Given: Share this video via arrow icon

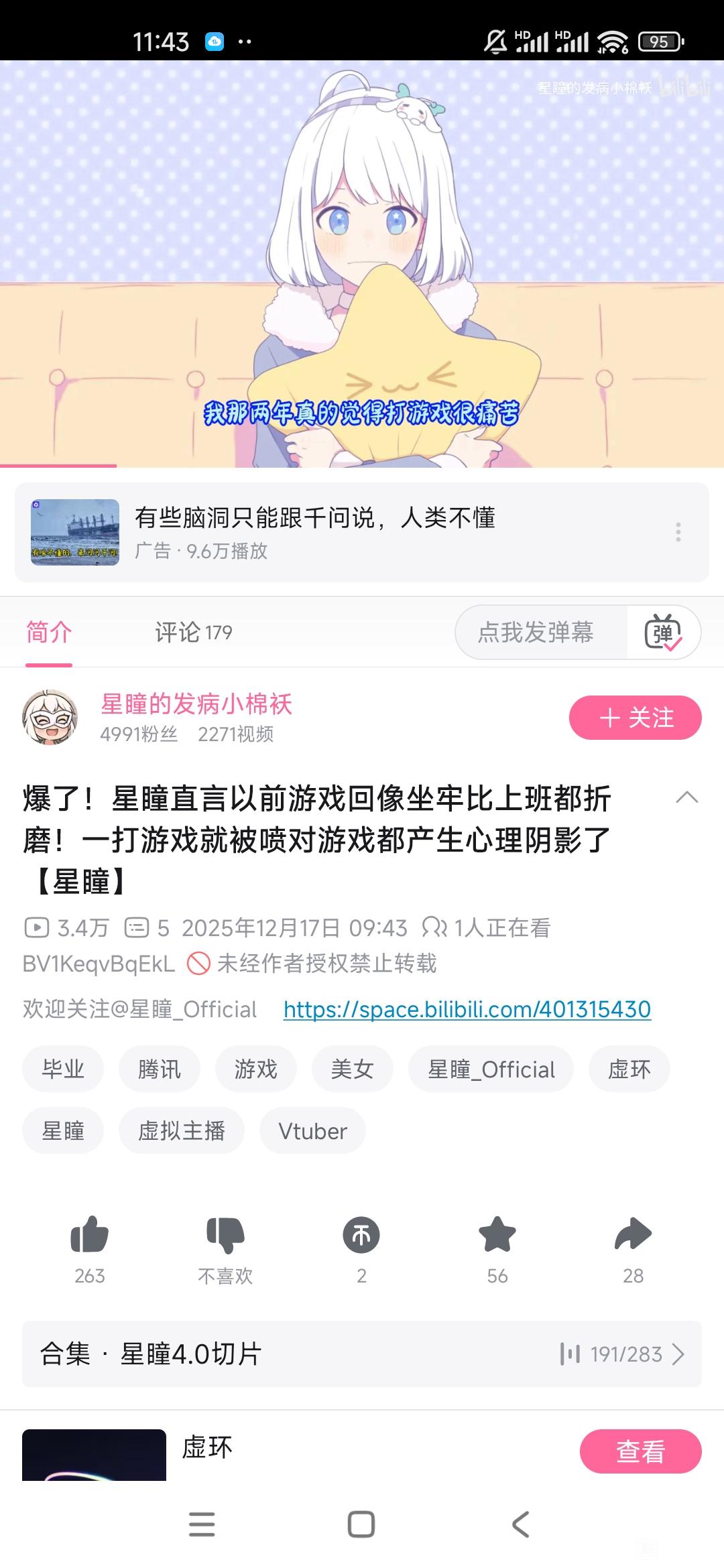Looking at the screenshot, I should [633, 1235].
